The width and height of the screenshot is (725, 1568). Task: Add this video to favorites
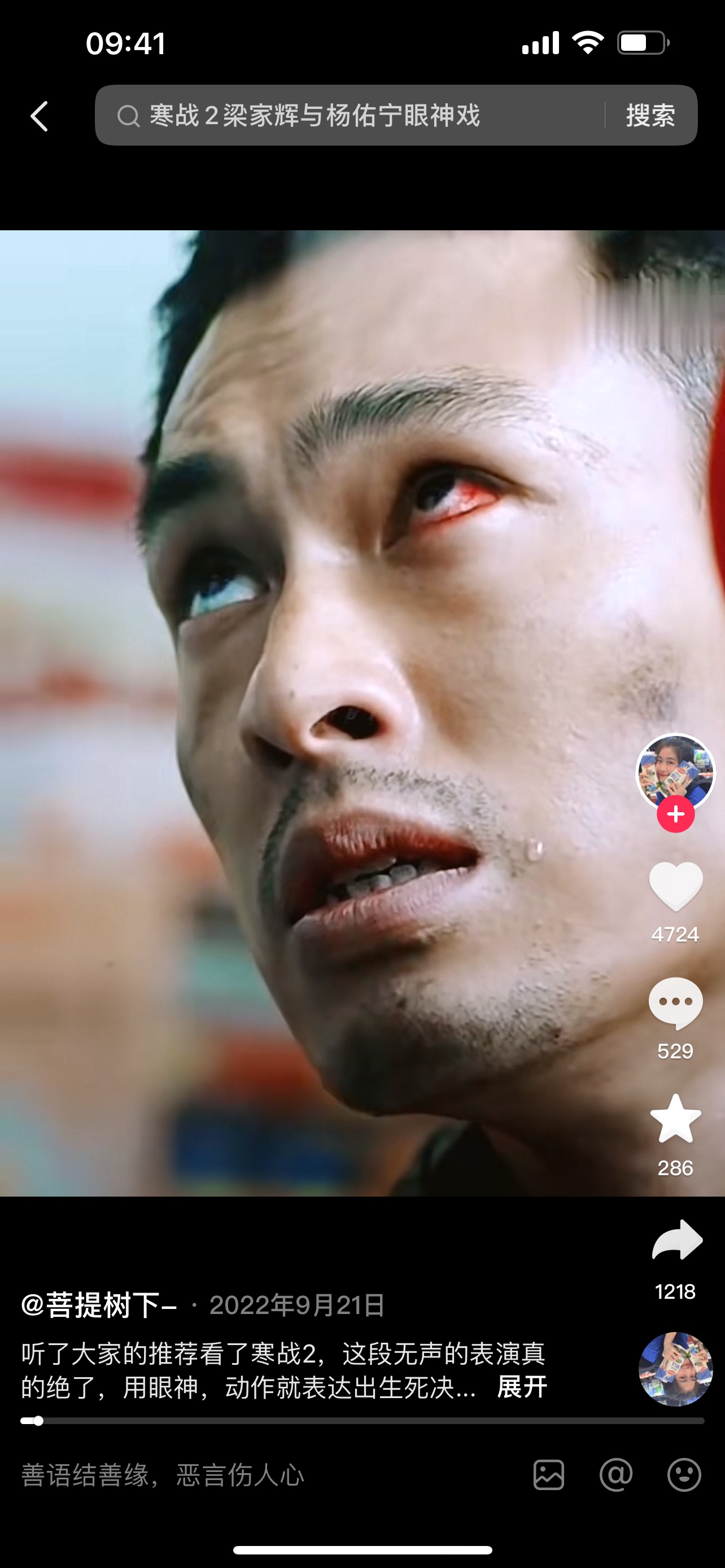pyautogui.click(x=675, y=1119)
